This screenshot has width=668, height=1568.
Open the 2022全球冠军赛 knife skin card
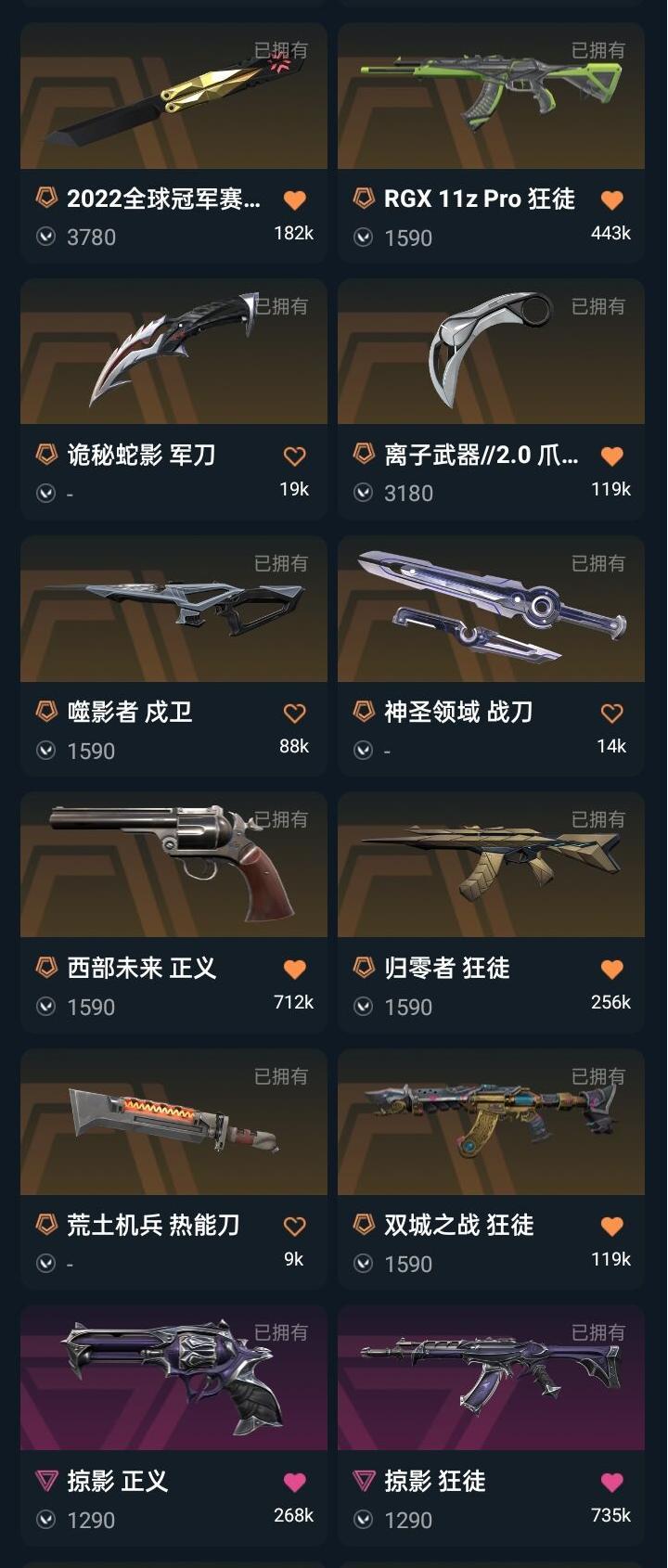pyautogui.click(x=173, y=143)
